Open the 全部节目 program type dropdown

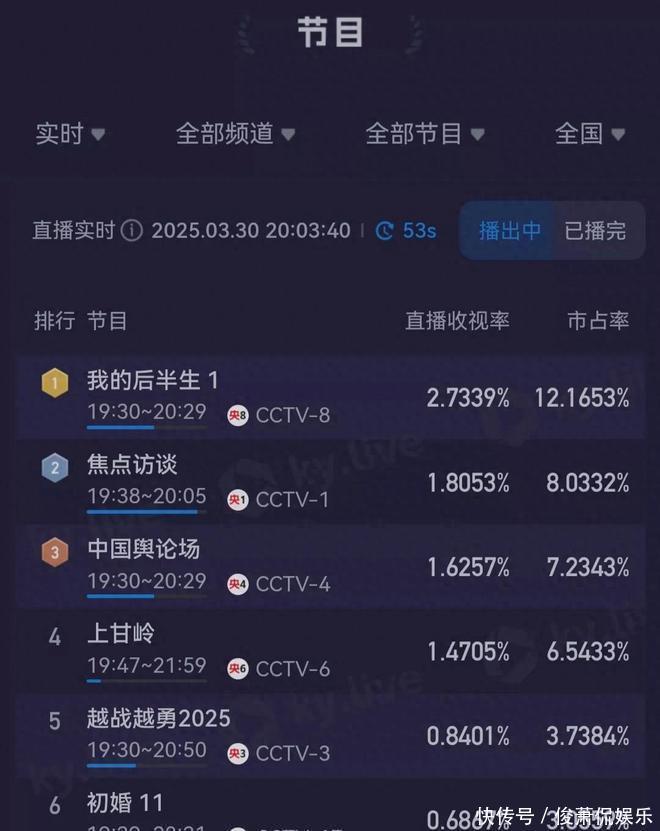(424, 134)
